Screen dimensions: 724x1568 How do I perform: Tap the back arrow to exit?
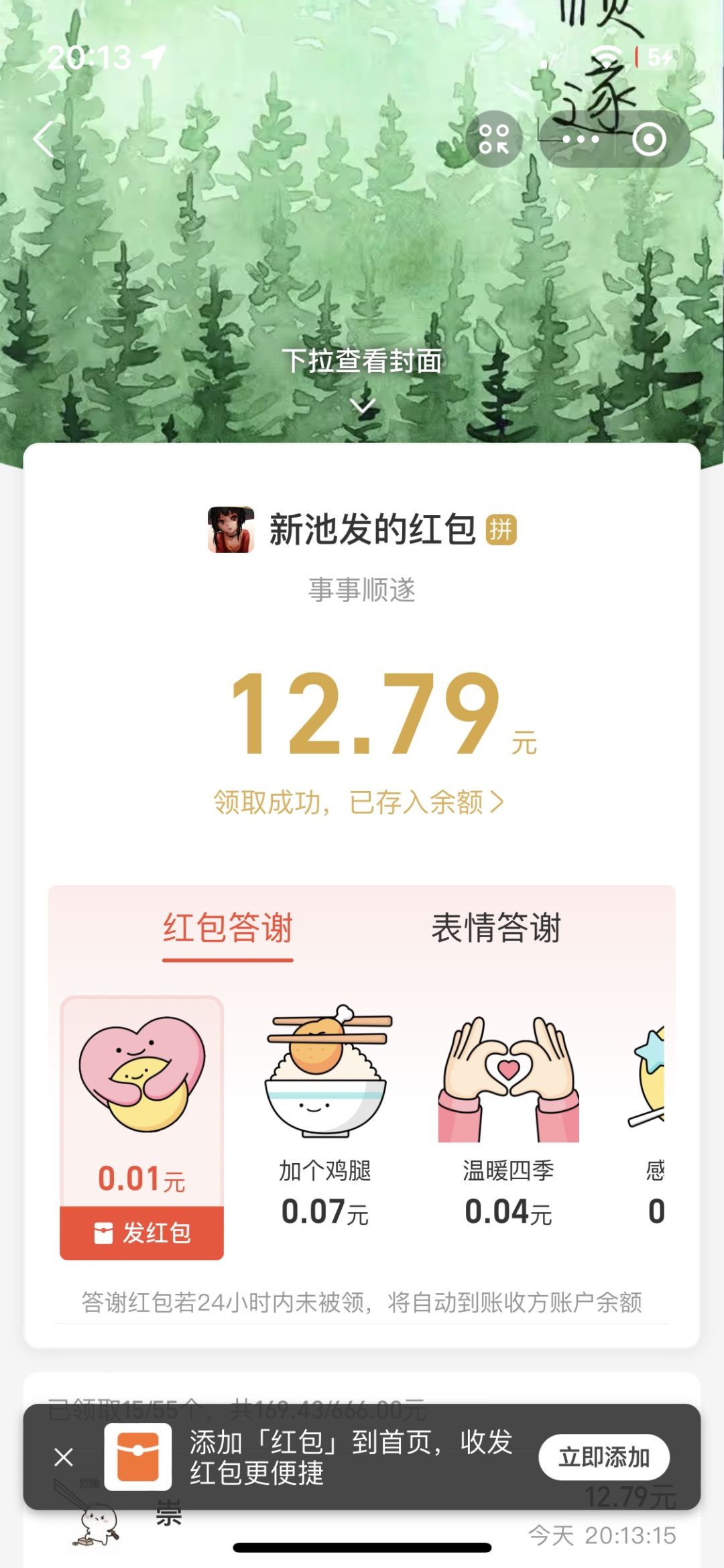(42, 139)
